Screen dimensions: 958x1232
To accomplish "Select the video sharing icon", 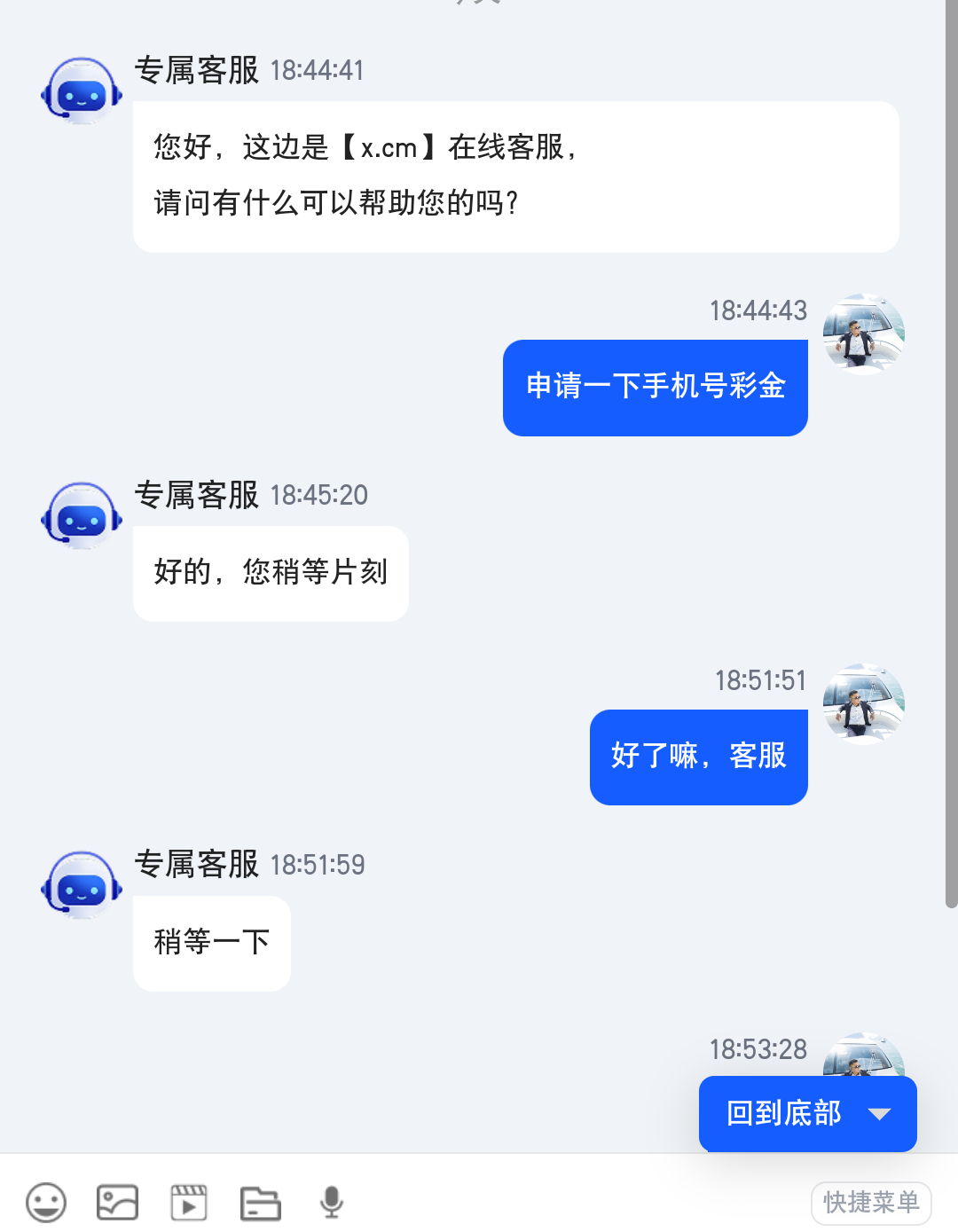I will click(189, 1203).
